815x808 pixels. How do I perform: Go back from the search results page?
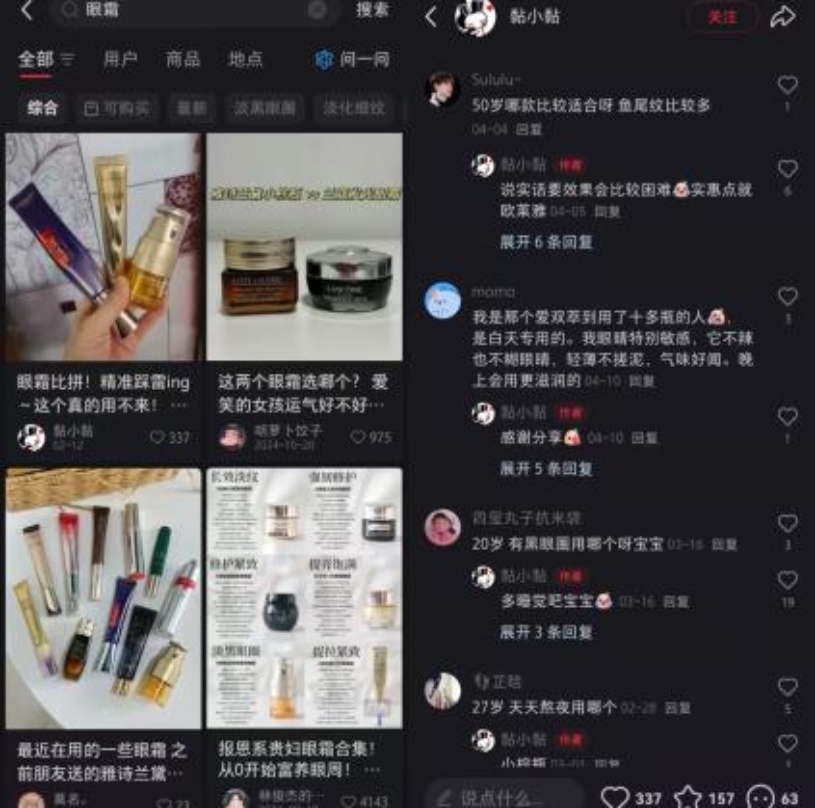pos(27,11)
